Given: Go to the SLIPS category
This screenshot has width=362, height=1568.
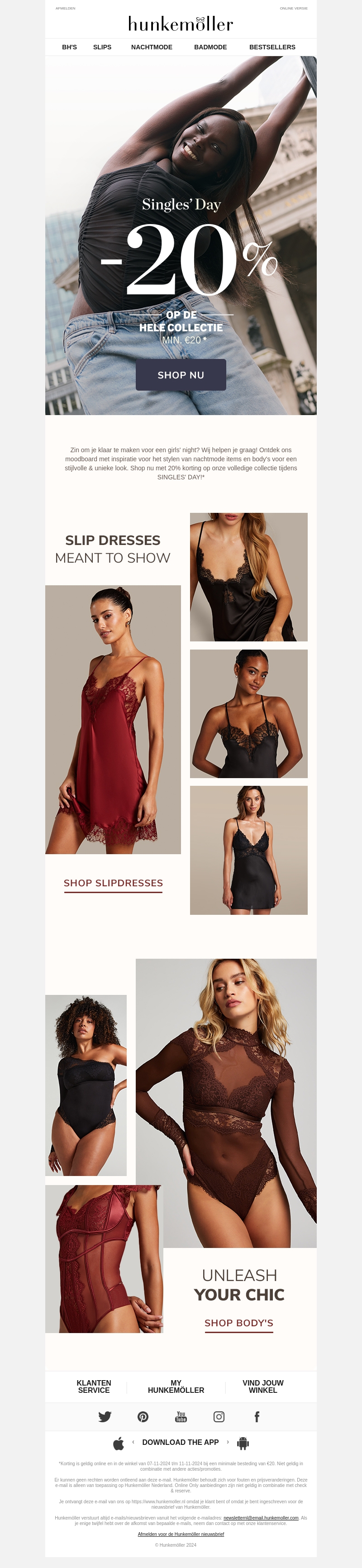Looking at the screenshot, I should (102, 47).
